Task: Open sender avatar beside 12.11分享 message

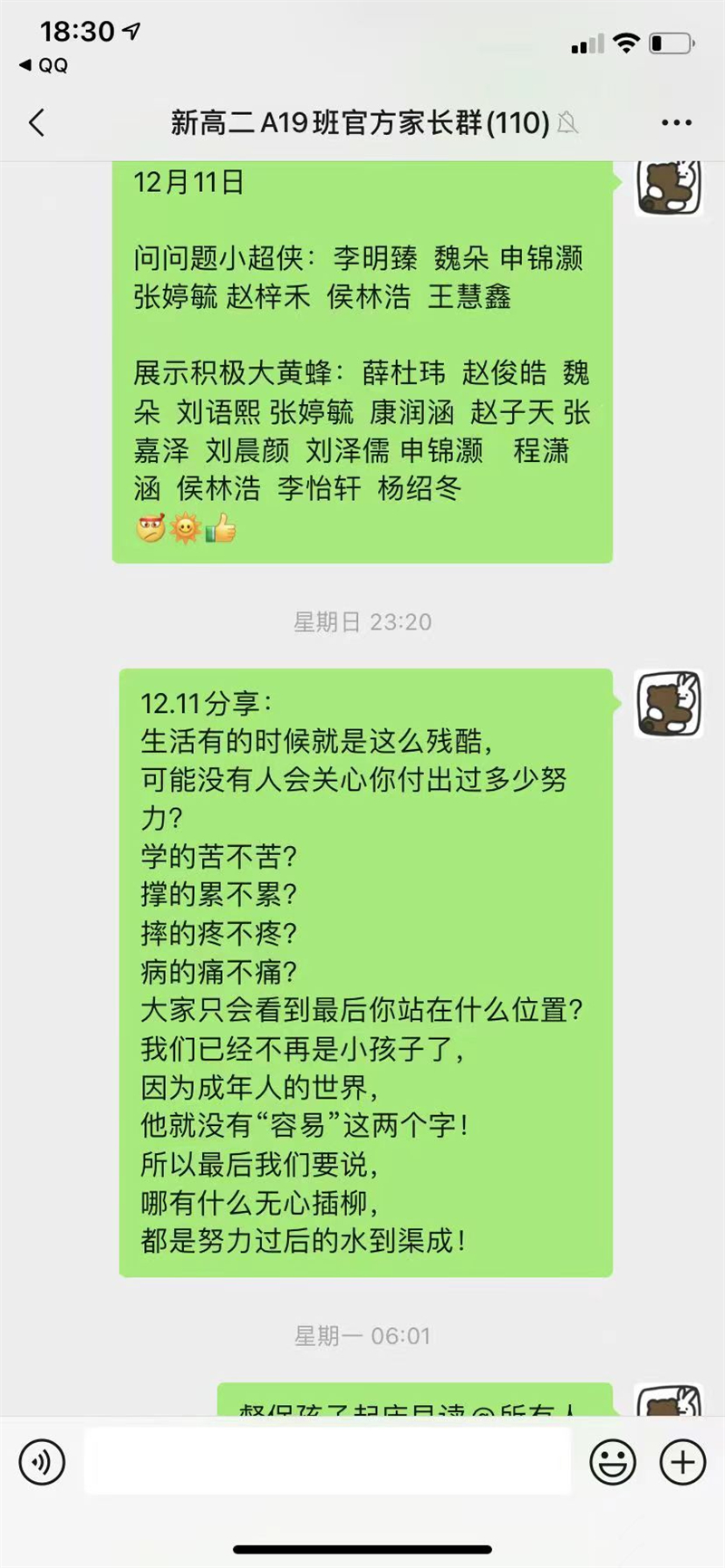Action: coord(669,704)
